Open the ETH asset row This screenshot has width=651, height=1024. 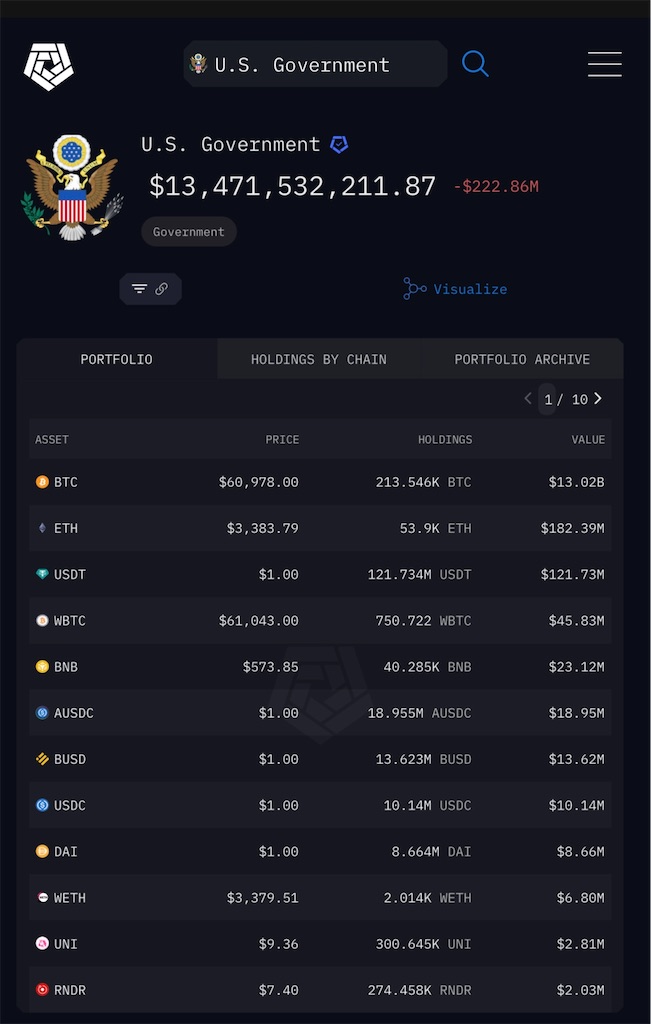point(320,528)
